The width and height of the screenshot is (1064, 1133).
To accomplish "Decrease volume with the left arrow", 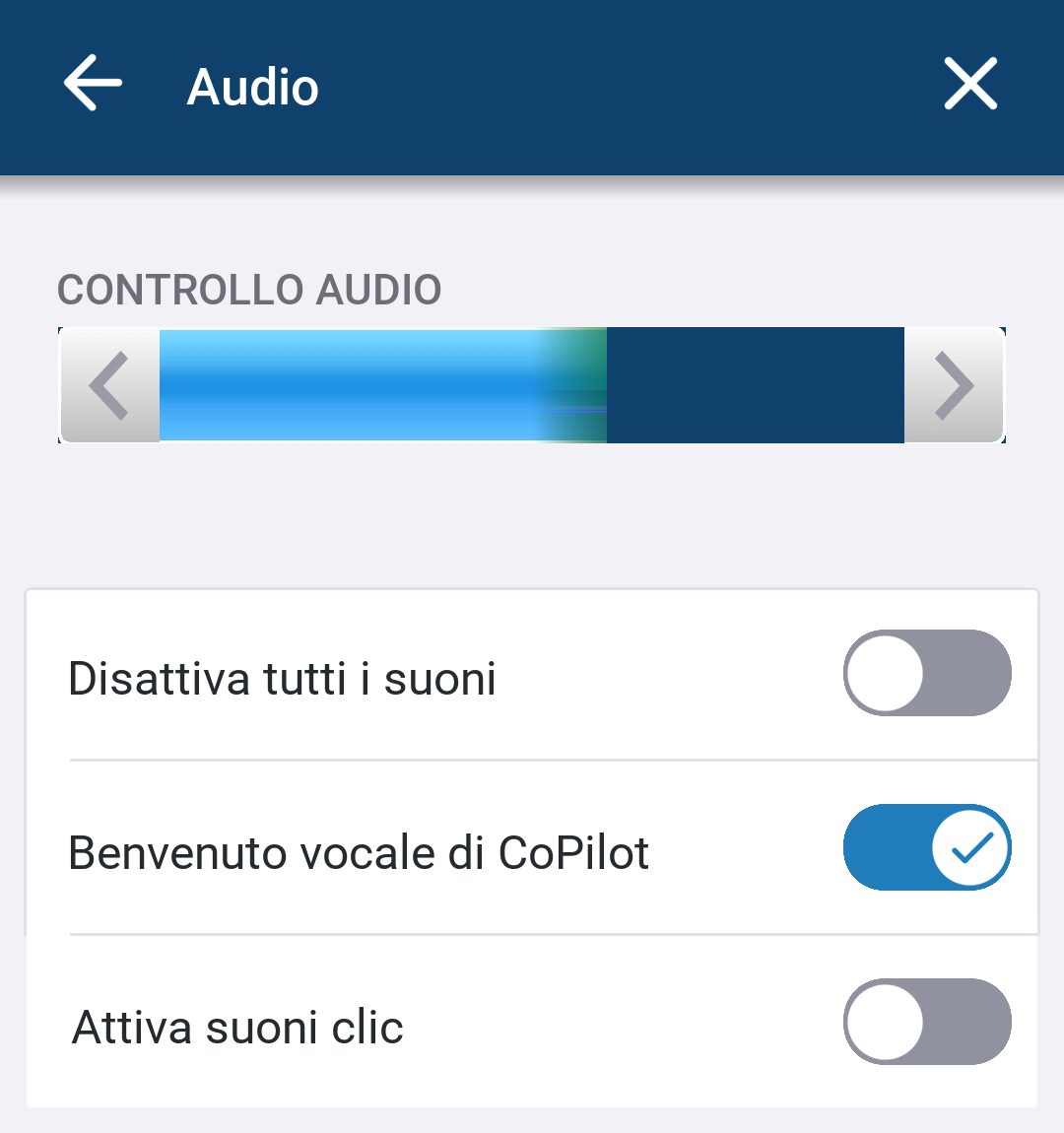I will (109, 385).
